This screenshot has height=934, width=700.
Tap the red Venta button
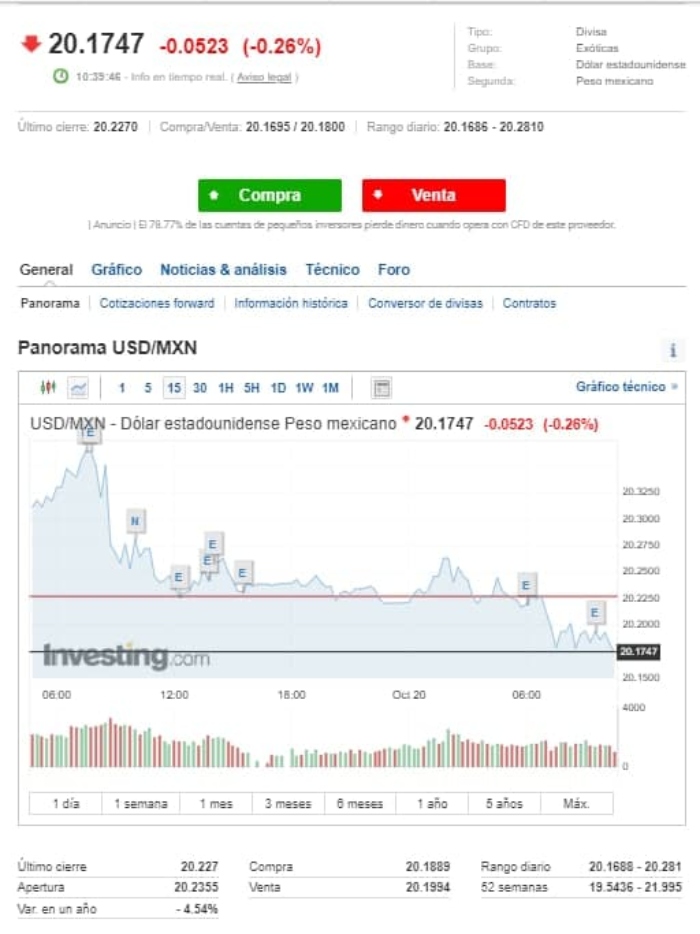coord(433,195)
